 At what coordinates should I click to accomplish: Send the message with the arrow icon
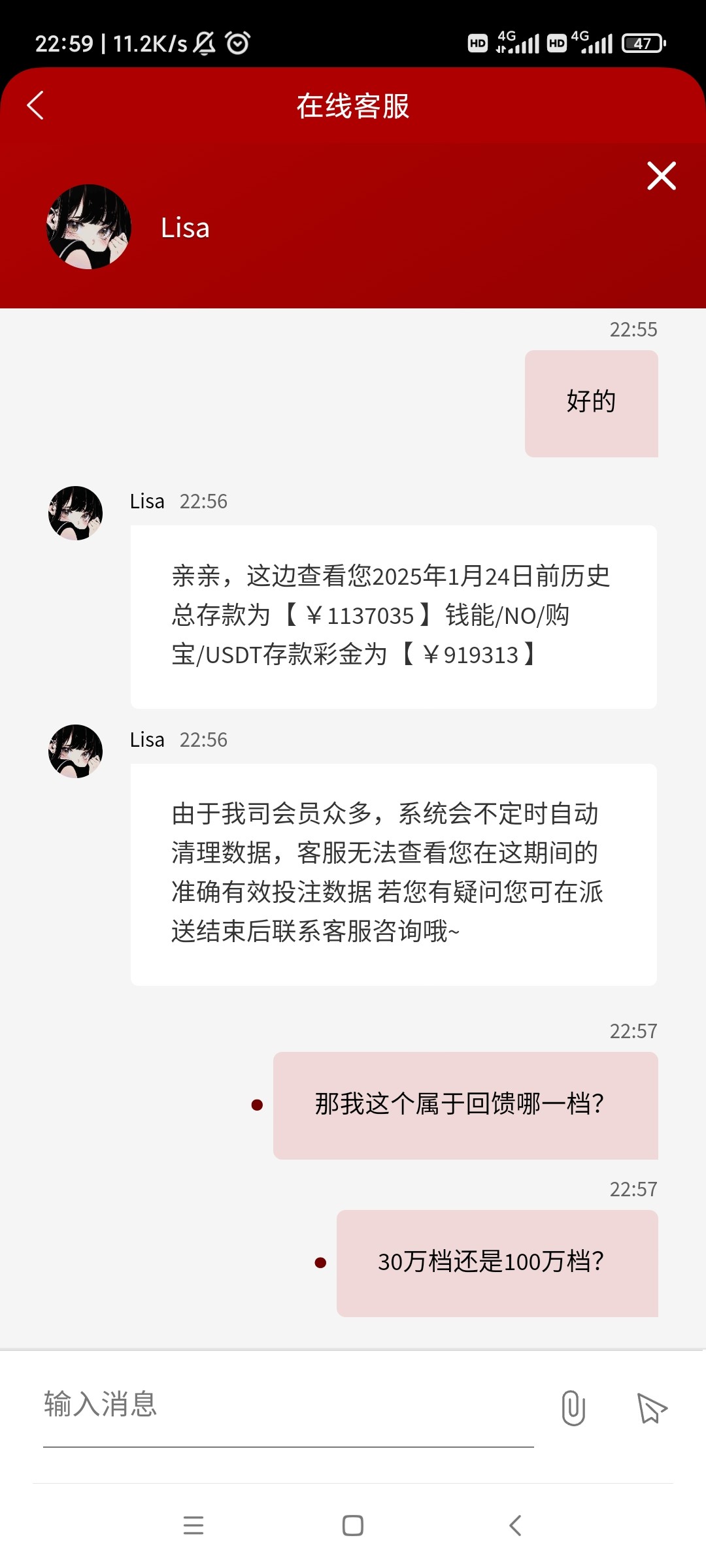coord(651,1408)
